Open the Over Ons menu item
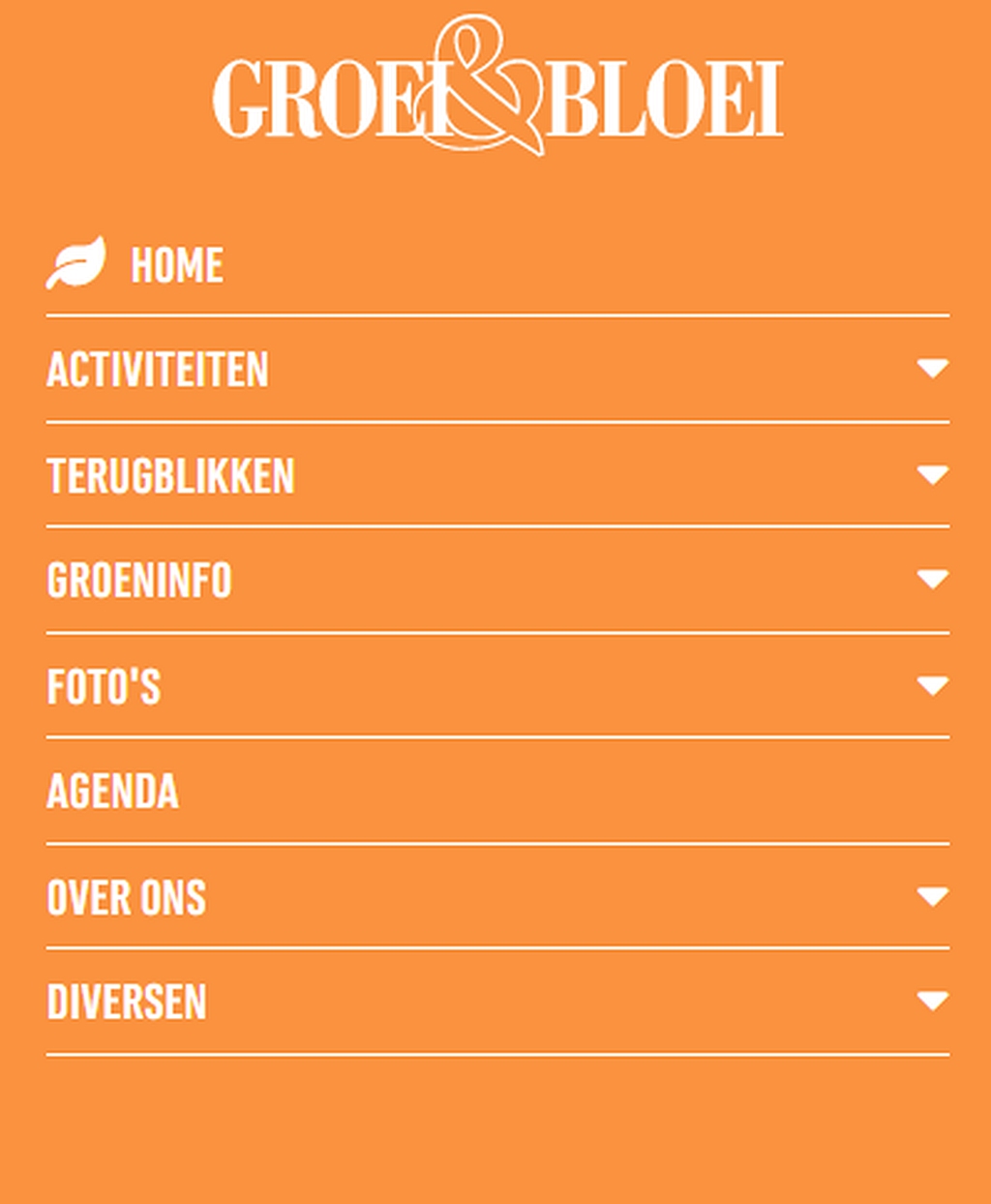This screenshot has height=1204, width=991. coord(127,897)
